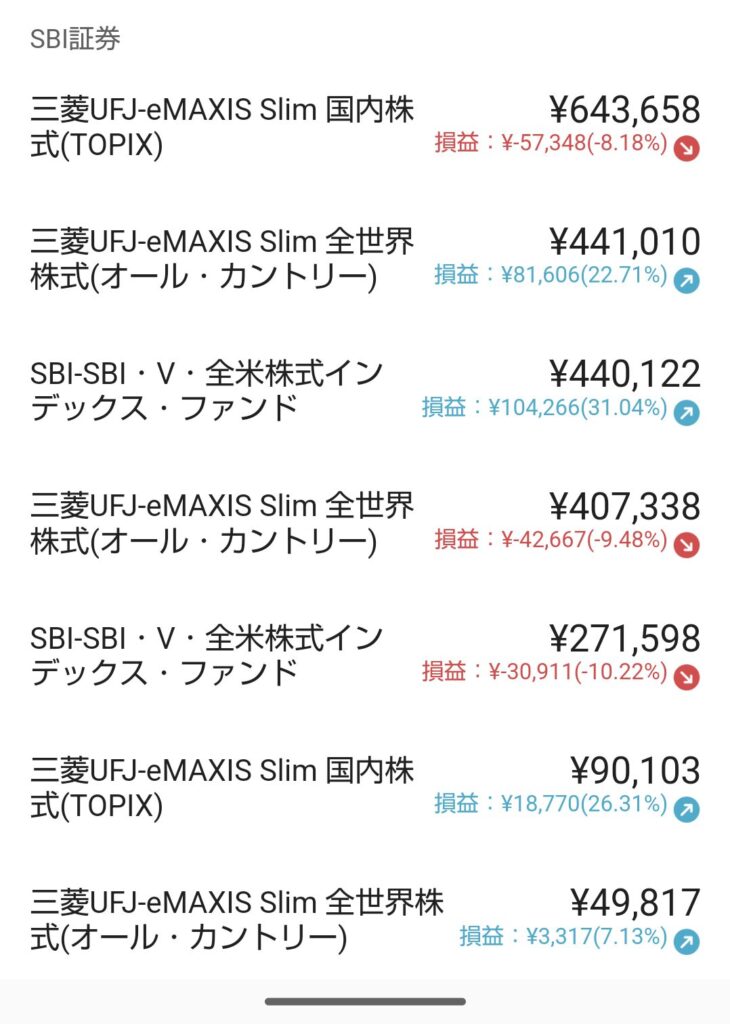Open the TOPIX fund row showing ¥90,103
Viewport: 730px width, 1024px height.
[x=364, y=787]
